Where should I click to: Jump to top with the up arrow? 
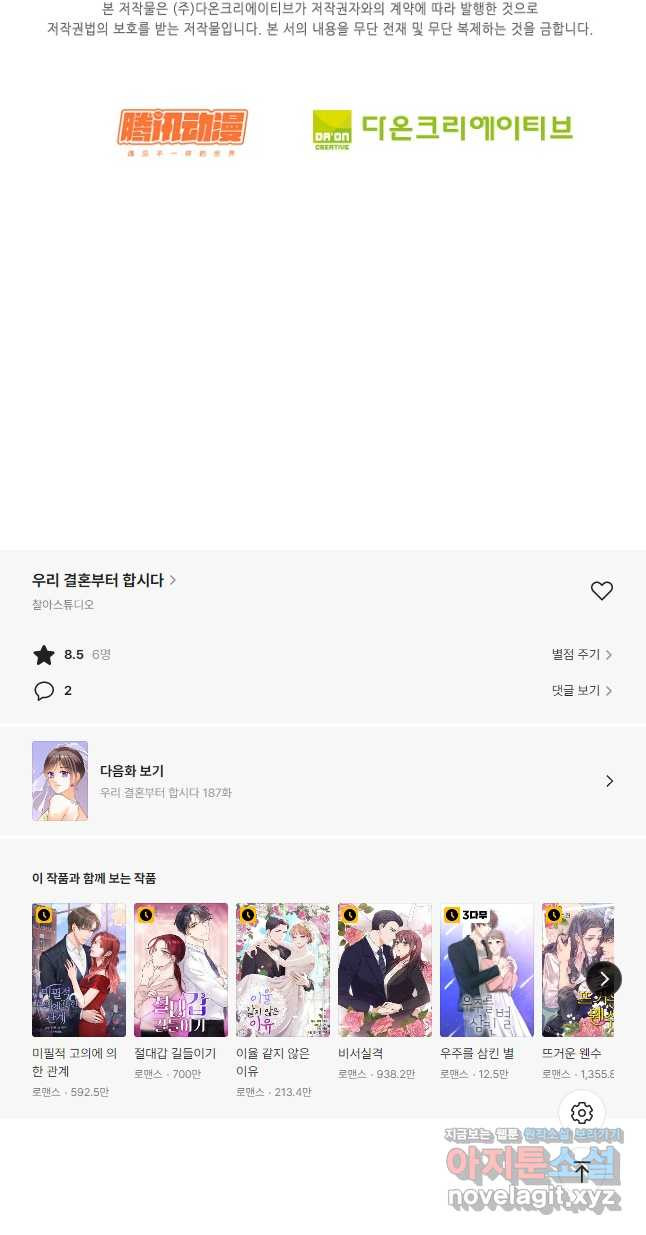pyautogui.click(x=582, y=1172)
